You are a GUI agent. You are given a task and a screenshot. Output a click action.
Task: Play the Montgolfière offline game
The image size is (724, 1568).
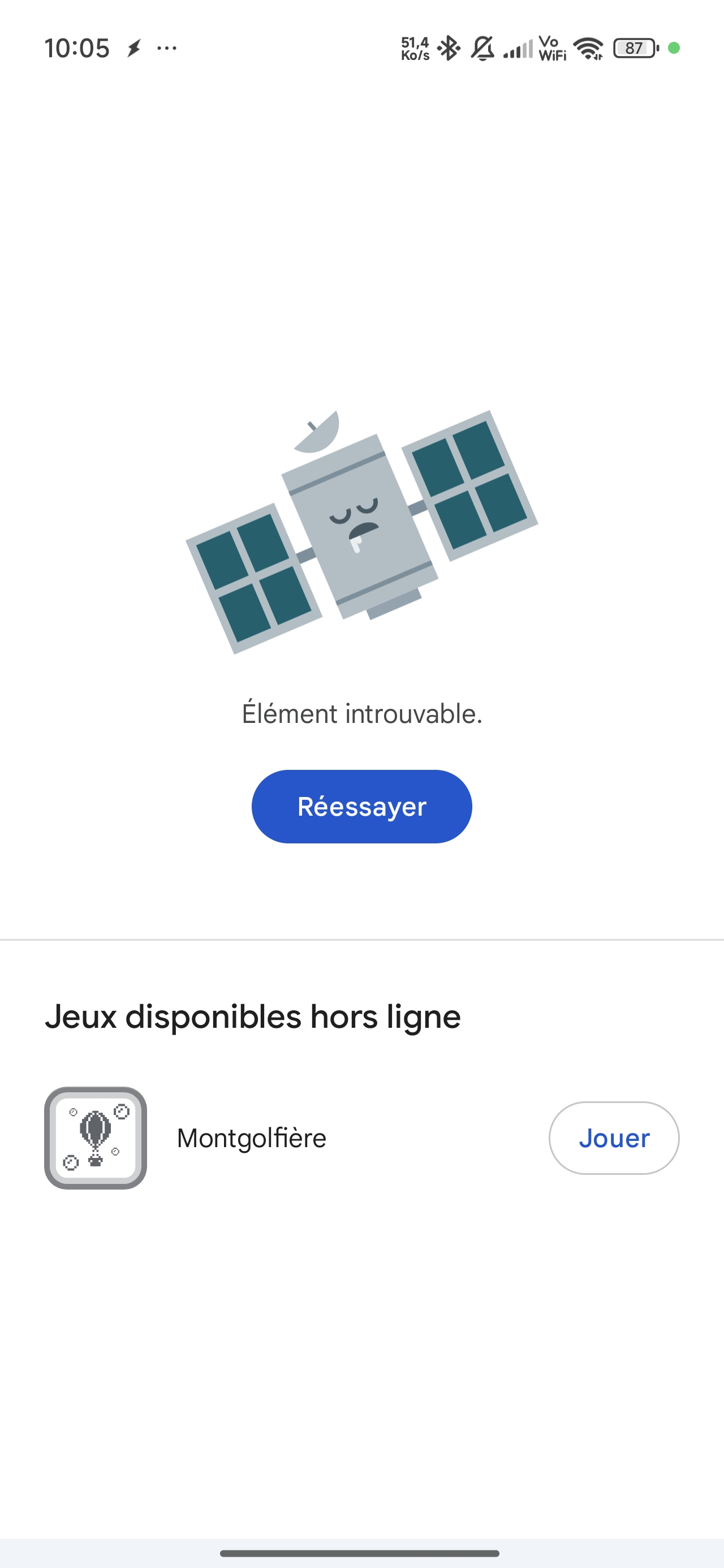click(x=613, y=1138)
